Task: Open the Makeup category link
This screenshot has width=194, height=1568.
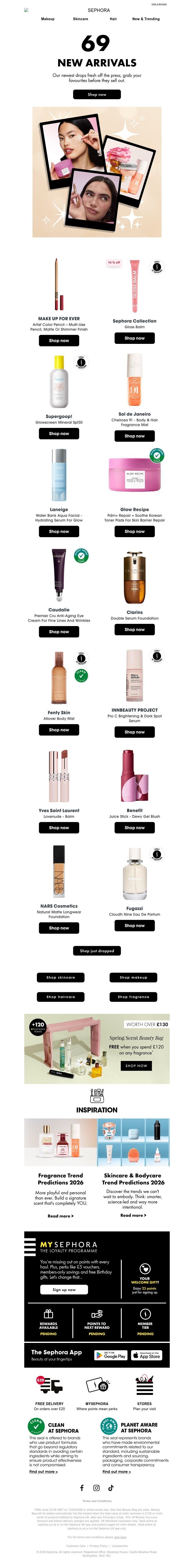Action: point(48,19)
